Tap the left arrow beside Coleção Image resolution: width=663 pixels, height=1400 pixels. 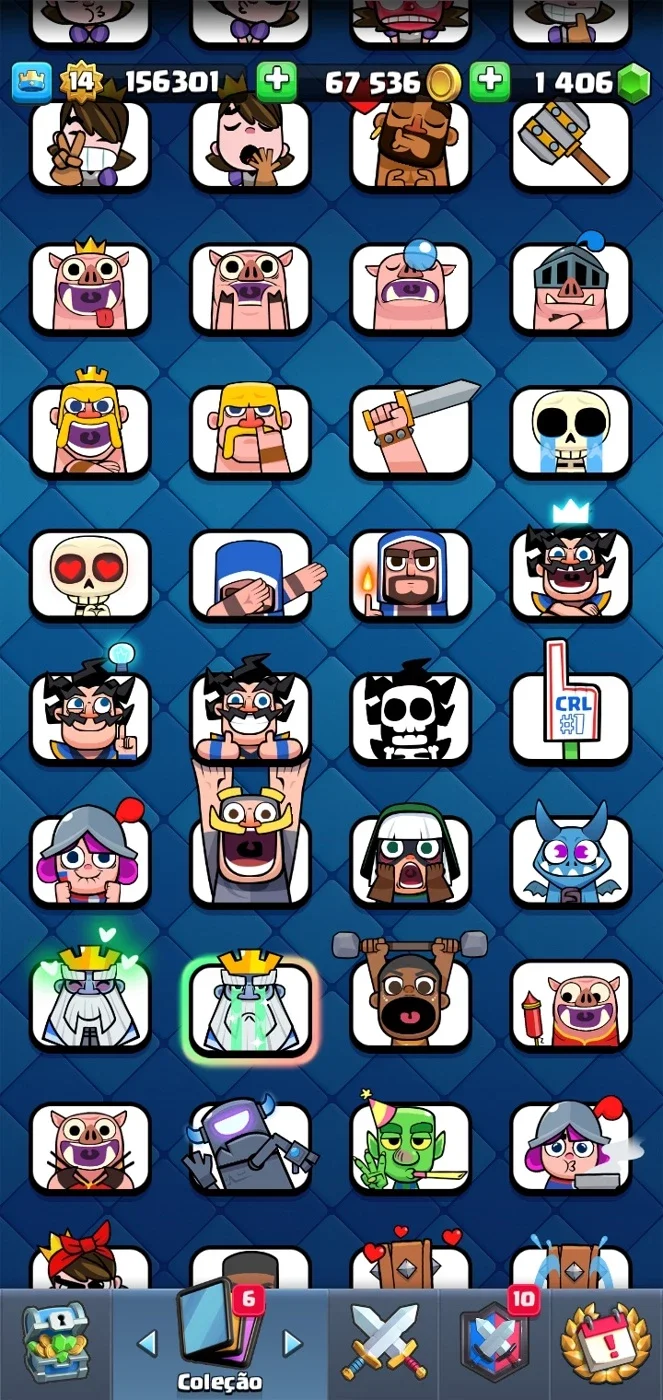[147, 1343]
